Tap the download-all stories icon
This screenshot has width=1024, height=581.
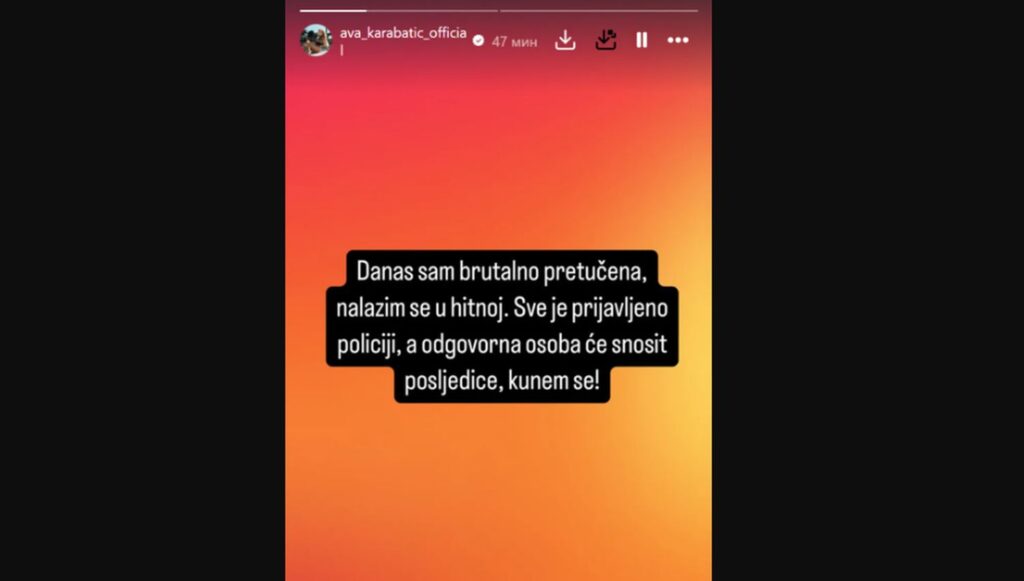tap(605, 40)
